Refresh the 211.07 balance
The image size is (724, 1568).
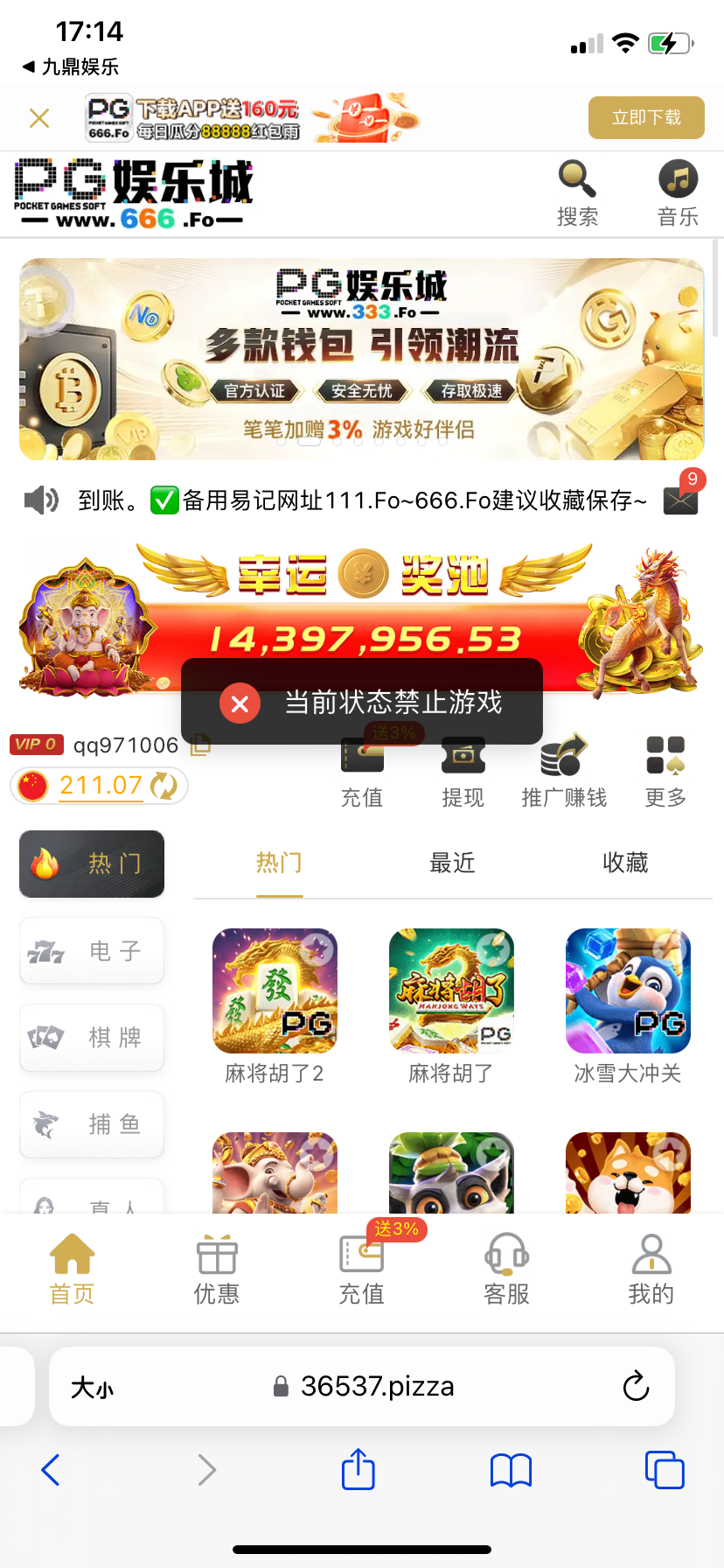click(x=164, y=786)
